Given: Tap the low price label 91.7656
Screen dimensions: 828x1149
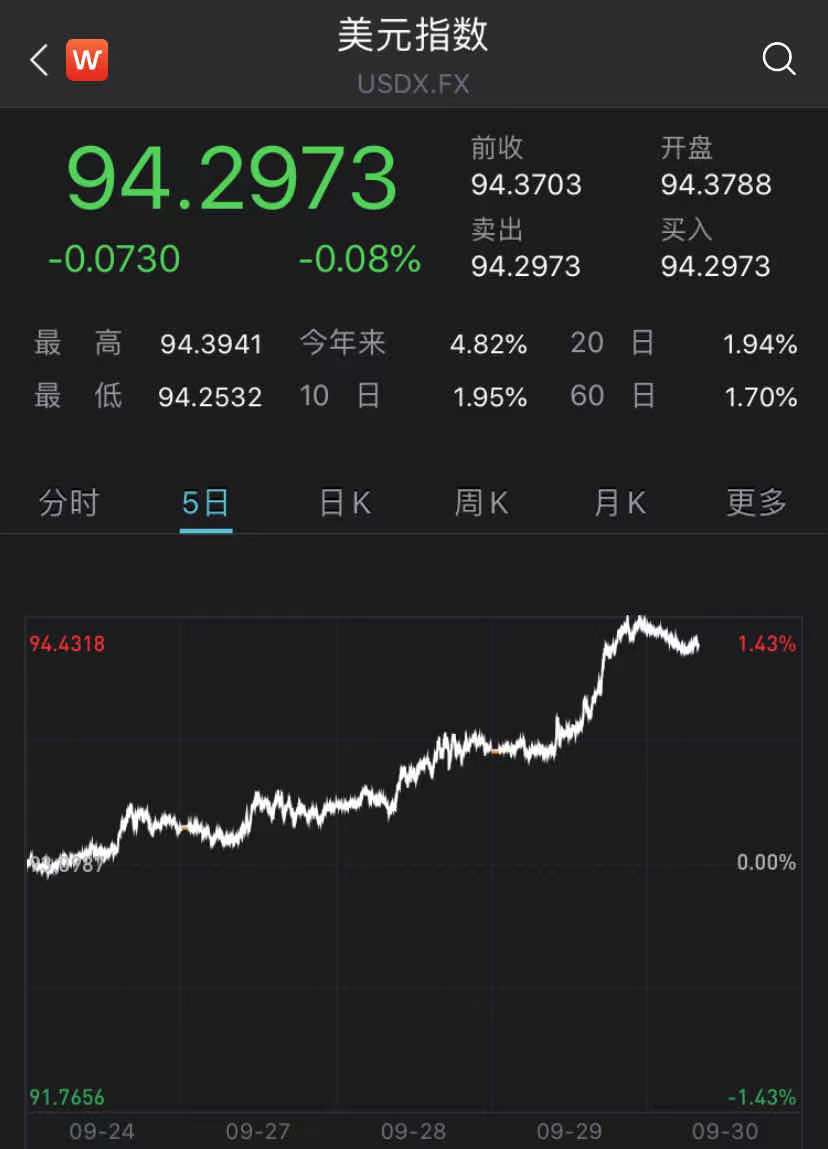Looking at the screenshot, I should pos(65,1096).
